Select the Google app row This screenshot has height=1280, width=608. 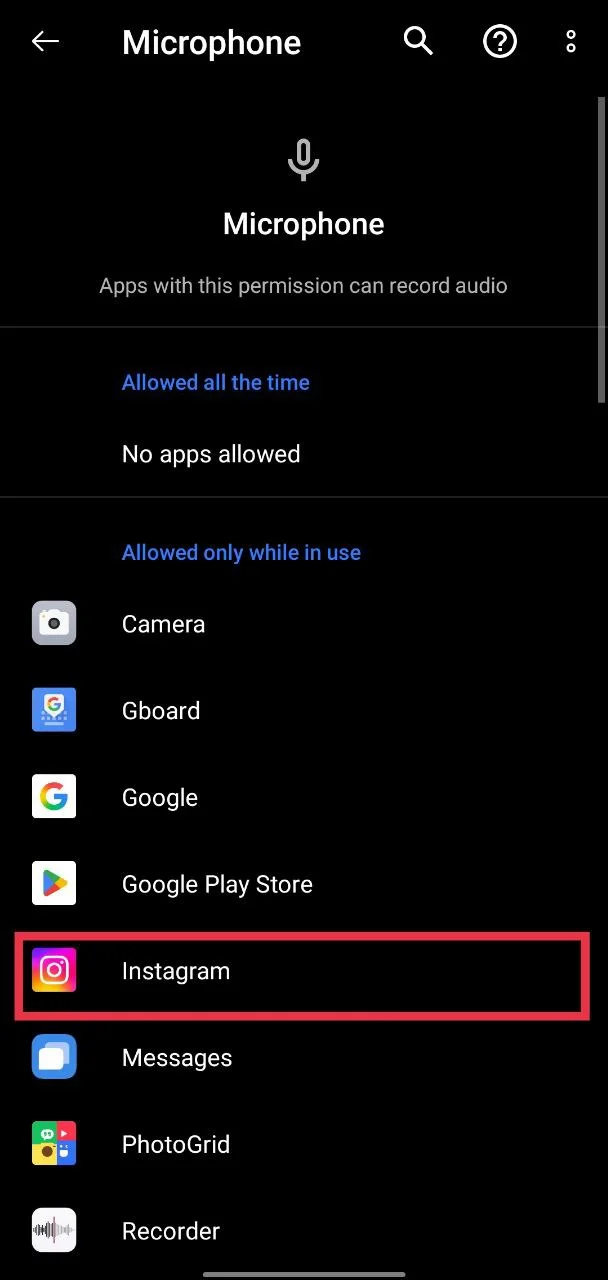(x=160, y=798)
